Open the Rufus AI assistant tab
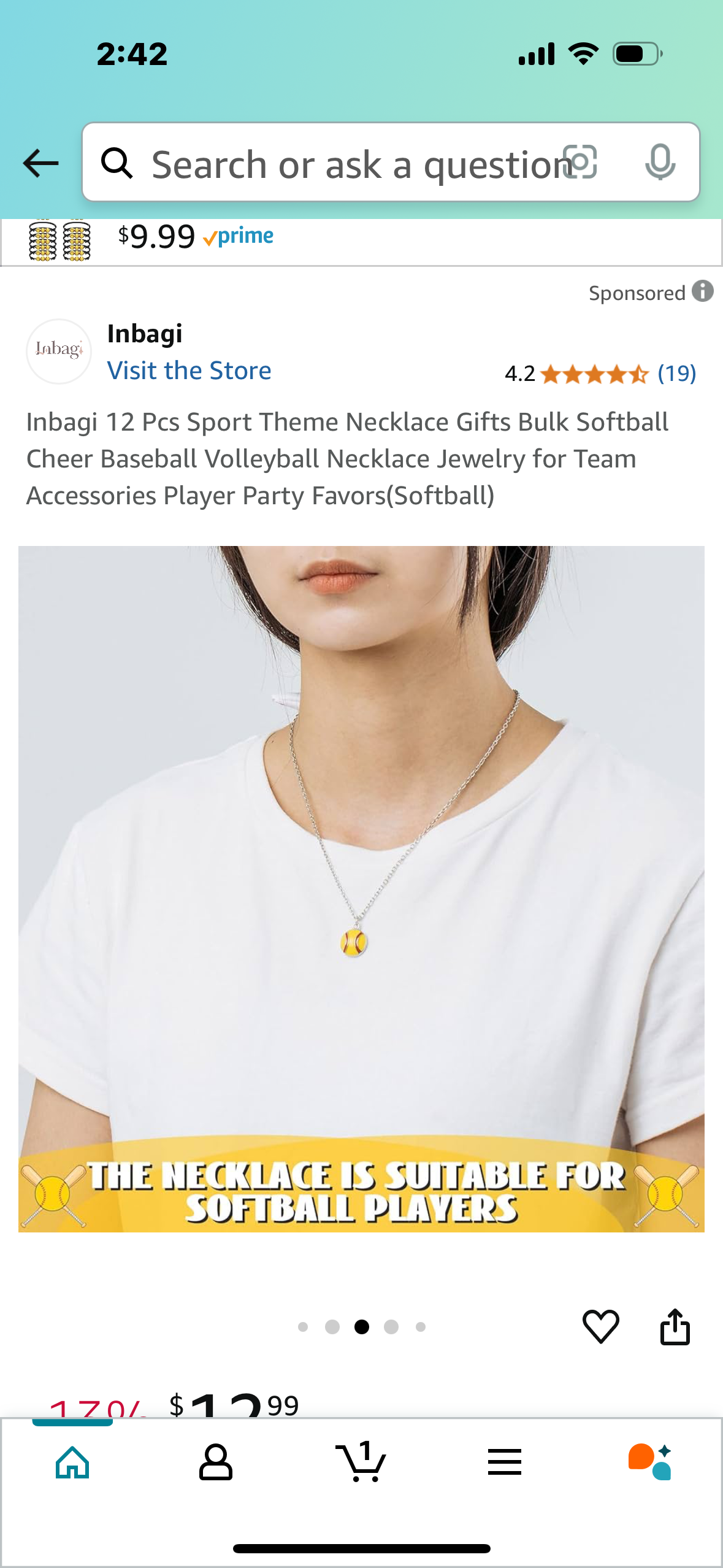 pyautogui.click(x=649, y=1462)
